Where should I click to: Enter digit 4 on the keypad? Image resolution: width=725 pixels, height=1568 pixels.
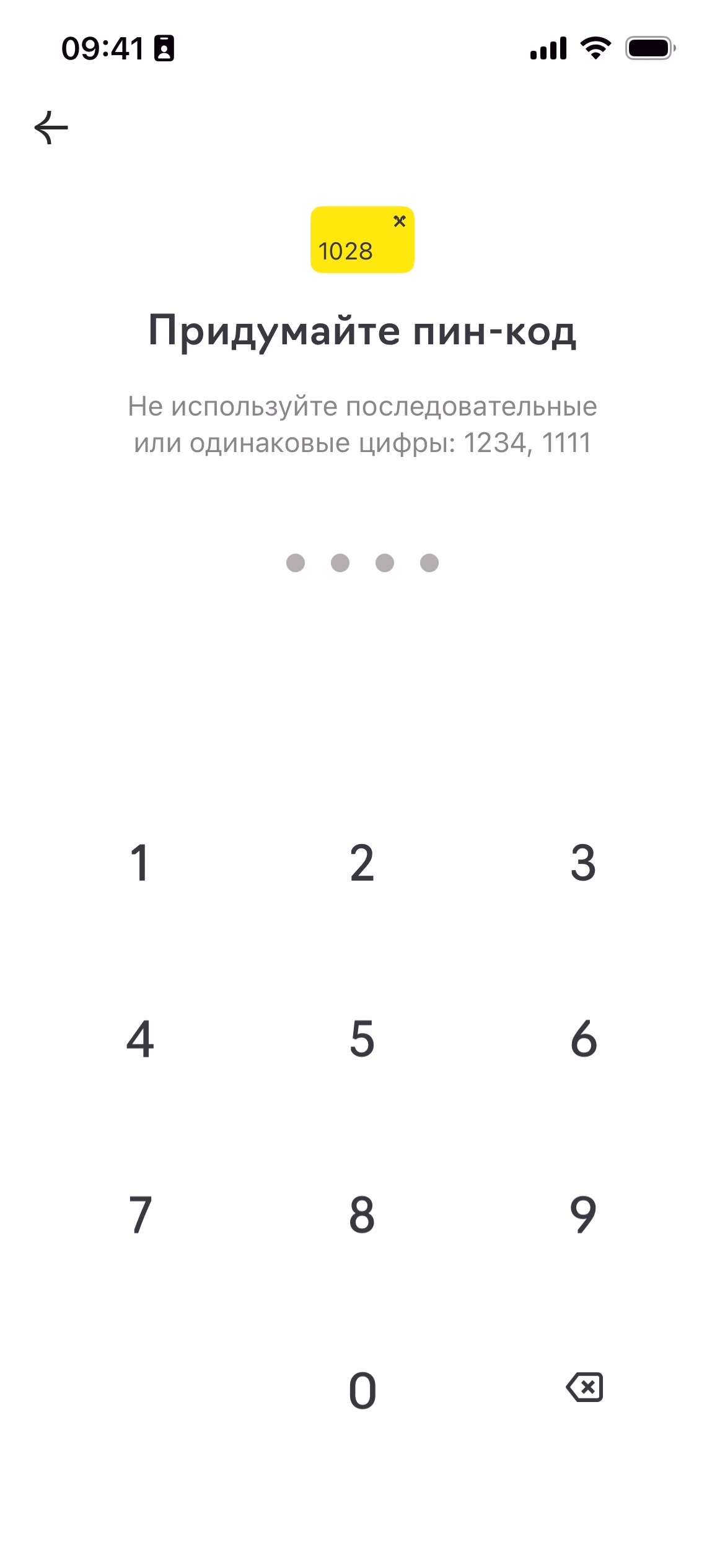140,1039
